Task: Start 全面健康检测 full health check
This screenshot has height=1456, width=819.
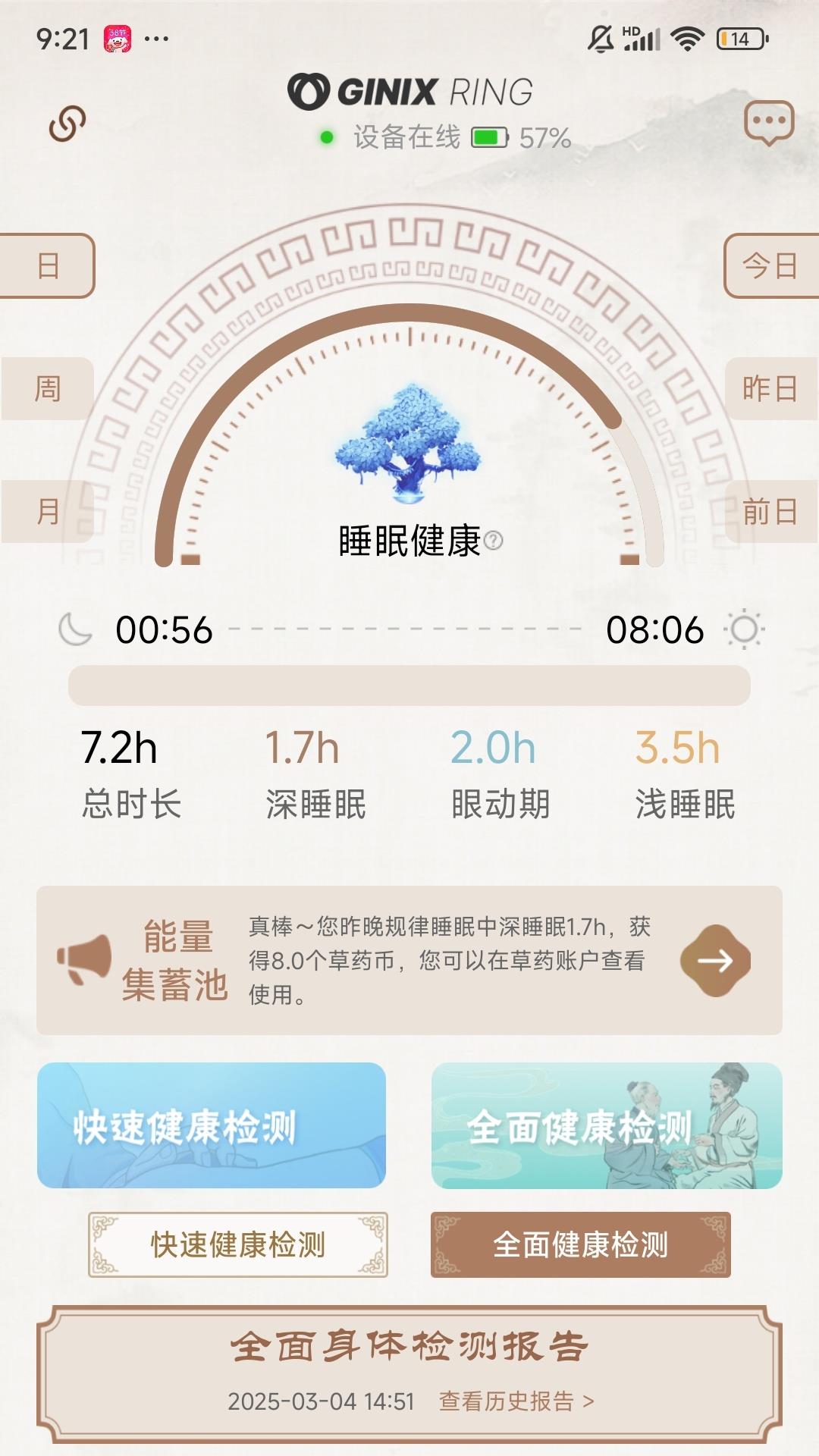Action: click(x=581, y=1244)
